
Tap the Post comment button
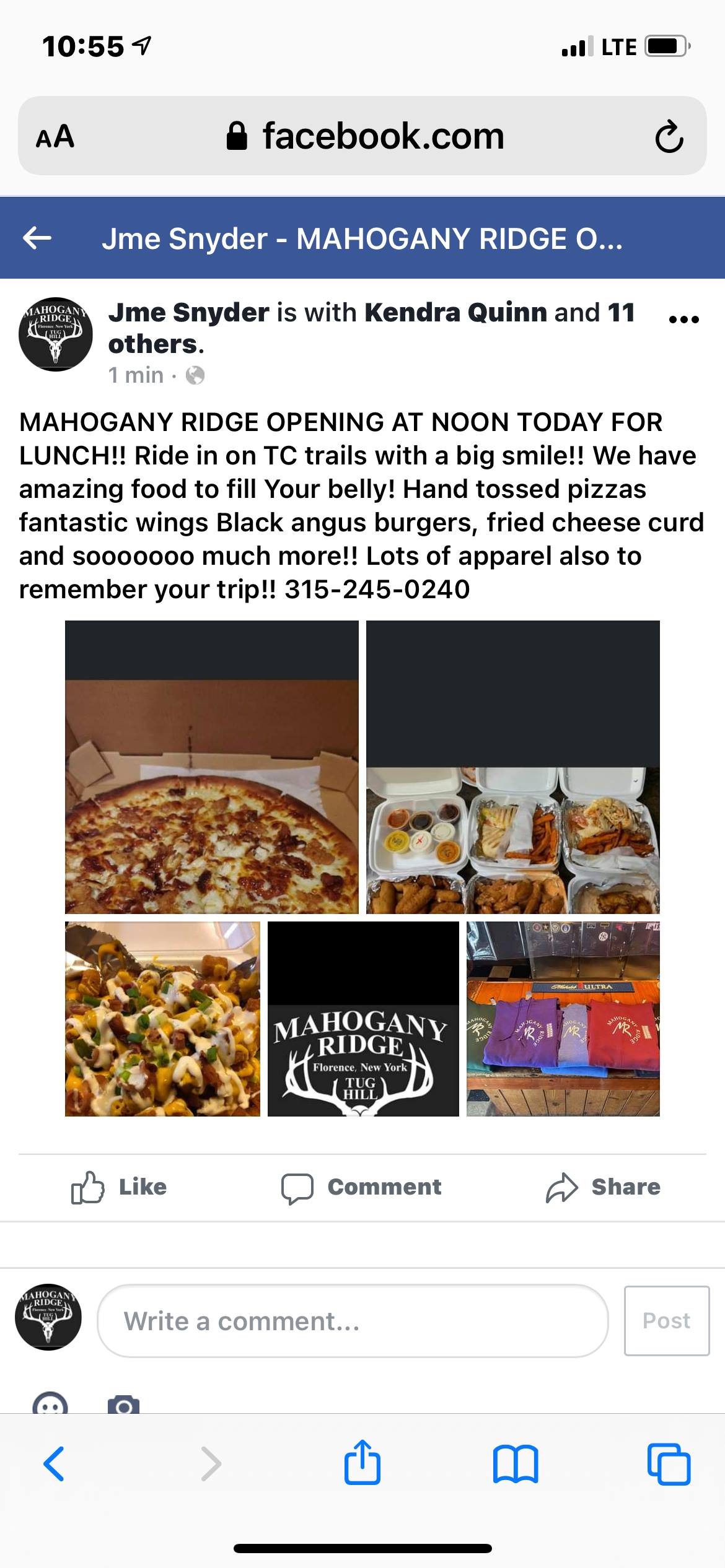(666, 1321)
